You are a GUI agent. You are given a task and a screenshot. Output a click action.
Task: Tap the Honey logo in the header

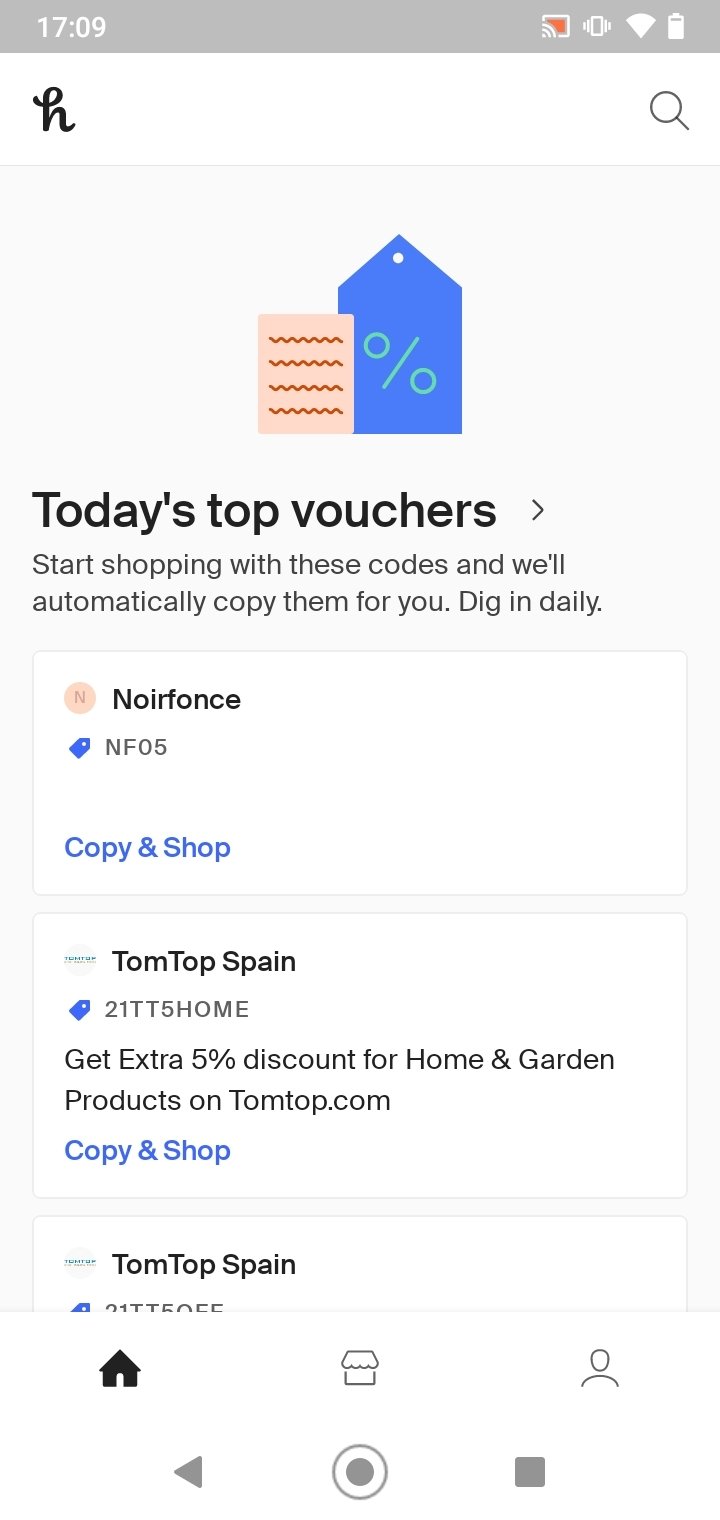[x=54, y=110]
